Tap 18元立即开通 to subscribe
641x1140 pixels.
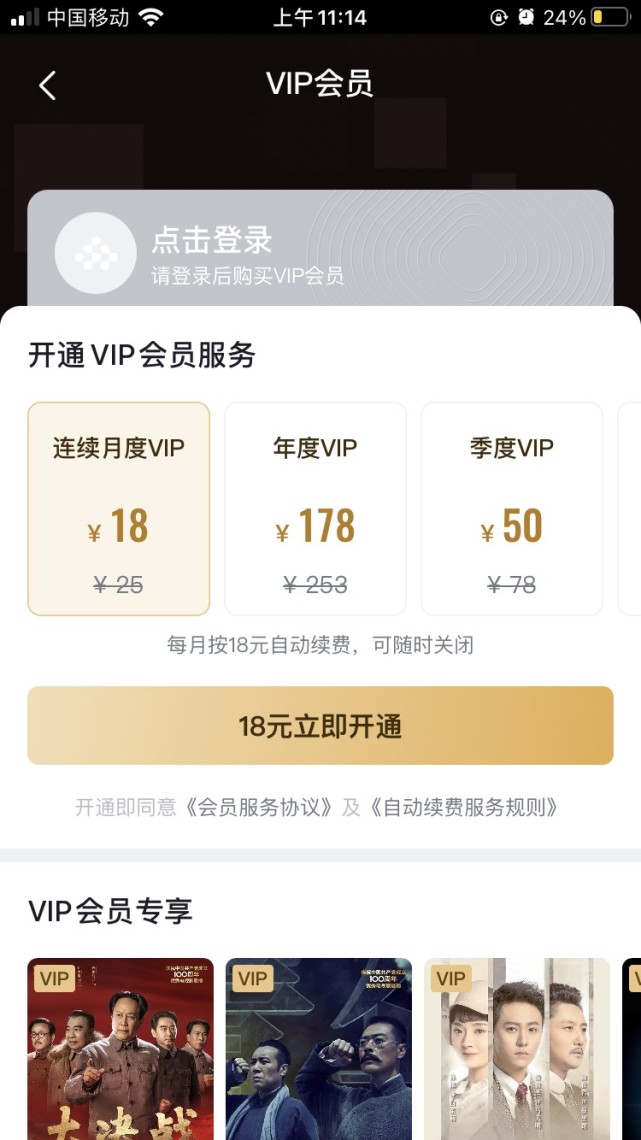320,726
